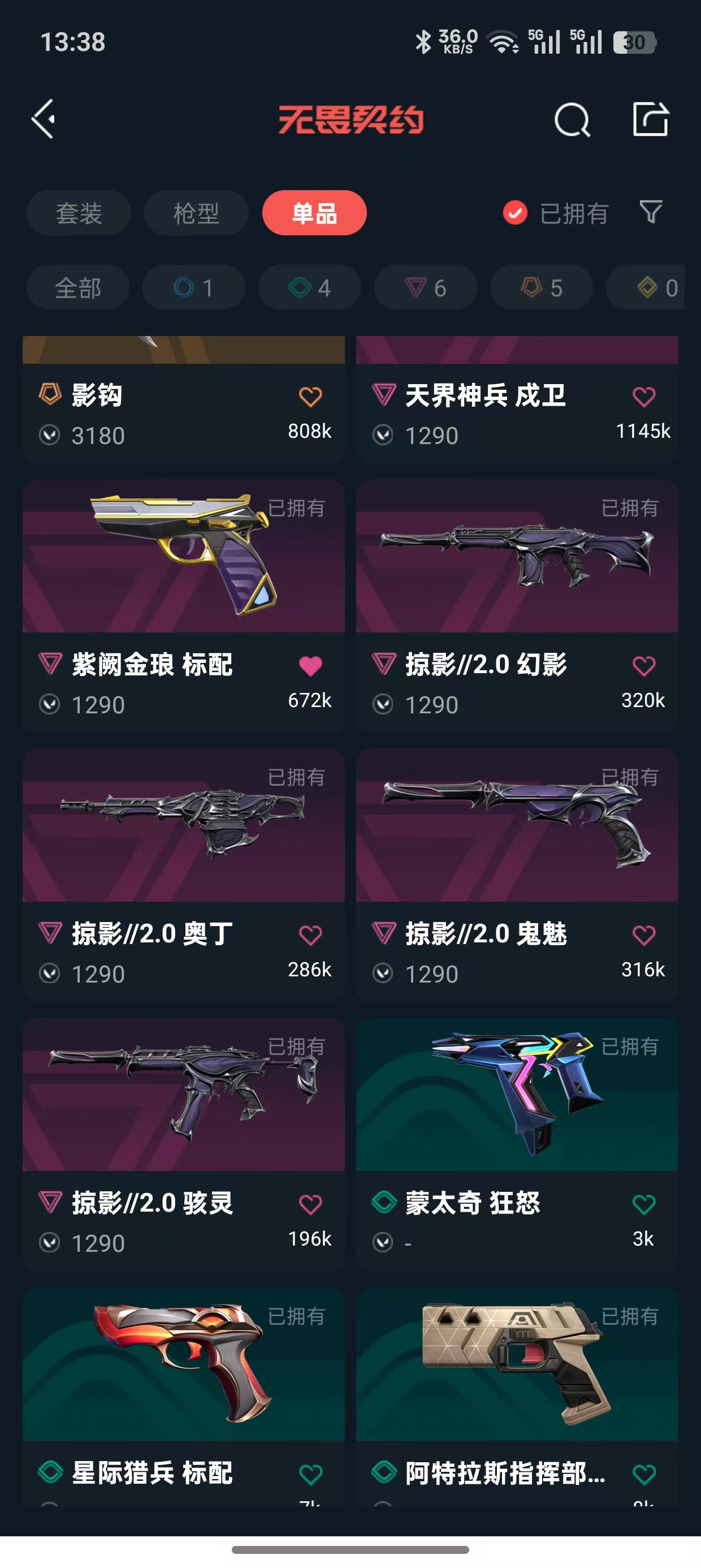Select the 全部 filter chip
Screen dimensions: 701x1568
(x=78, y=287)
